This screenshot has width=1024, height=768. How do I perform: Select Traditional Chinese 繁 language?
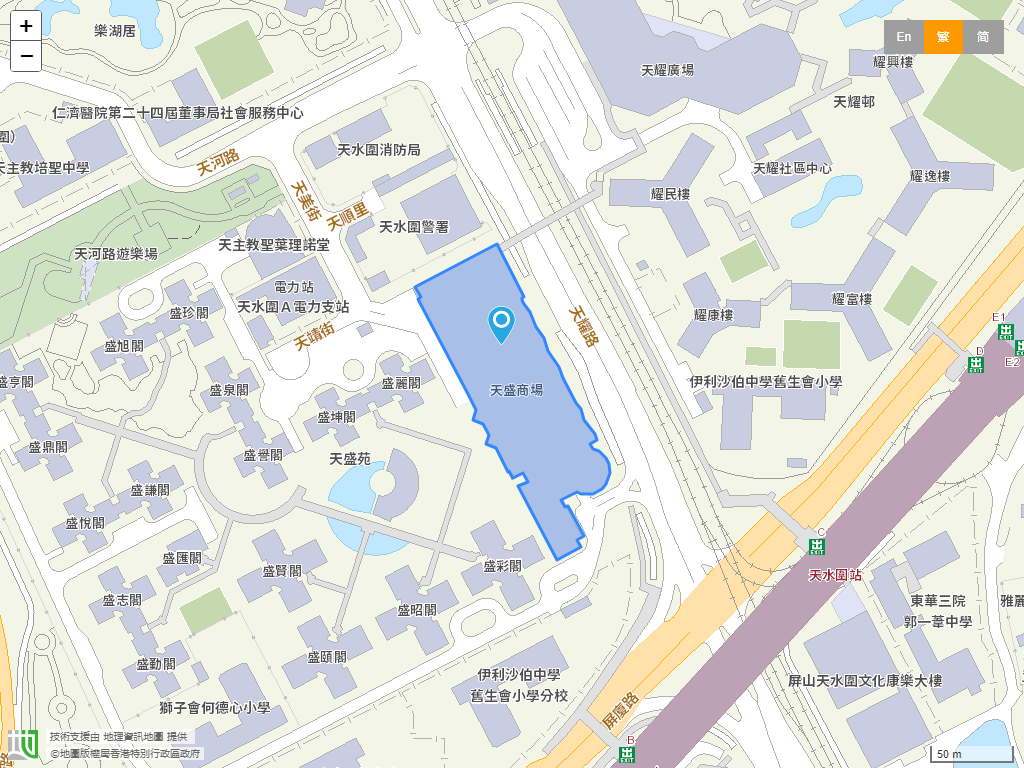(943, 37)
